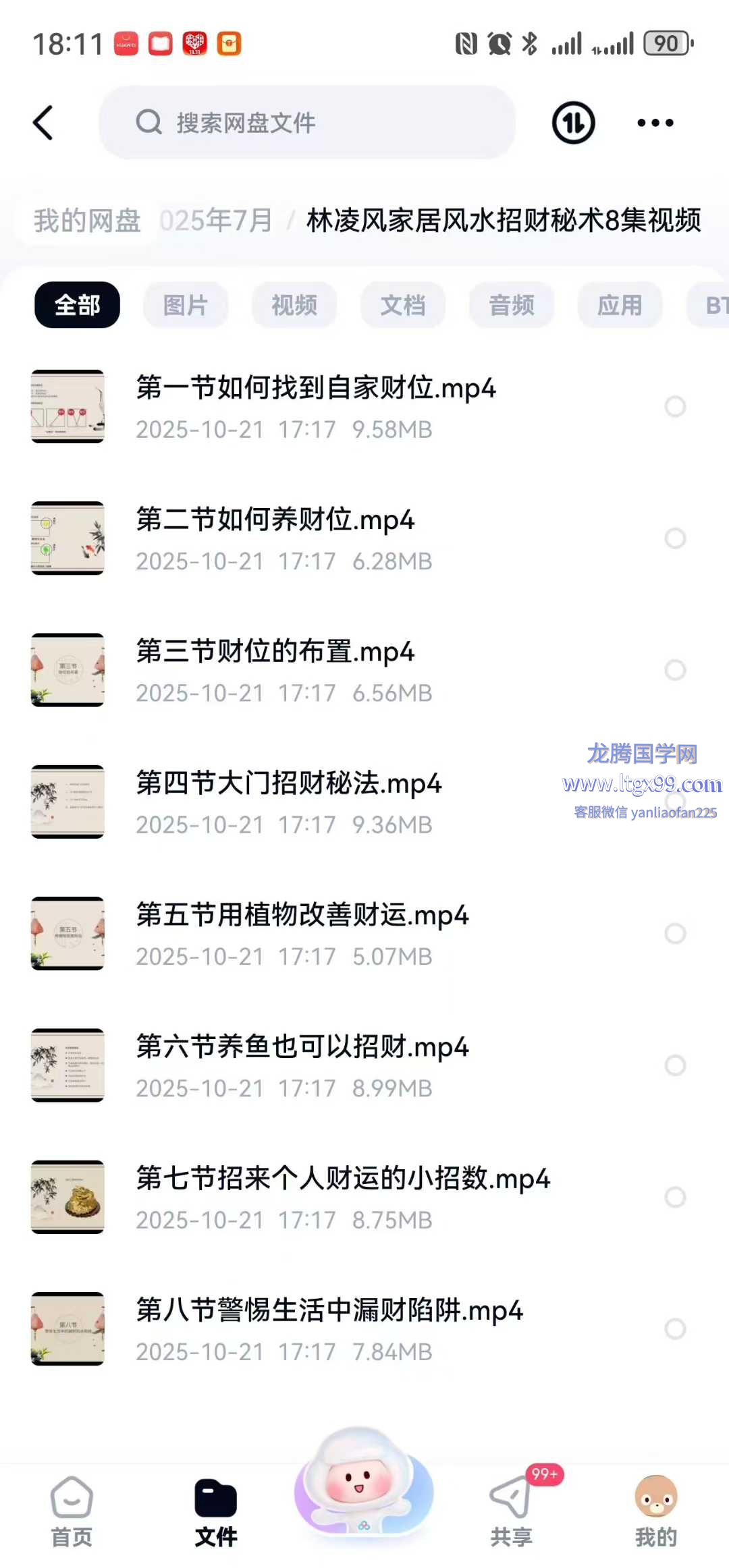Filter files by 视频
Image resolution: width=729 pixels, height=1568 pixels.
tap(294, 305)
